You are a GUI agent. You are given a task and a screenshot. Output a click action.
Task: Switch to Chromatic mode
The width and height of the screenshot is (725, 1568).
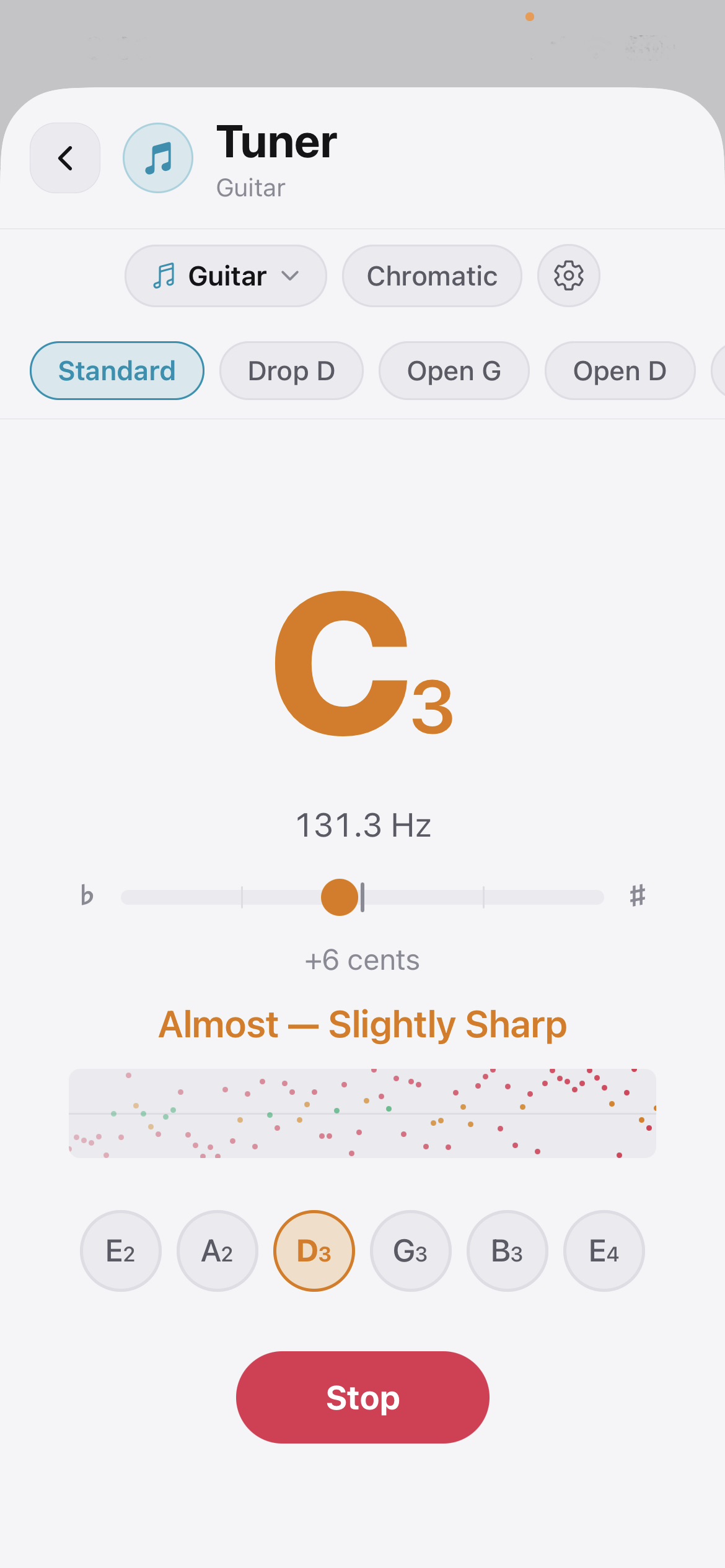point(432,276)
